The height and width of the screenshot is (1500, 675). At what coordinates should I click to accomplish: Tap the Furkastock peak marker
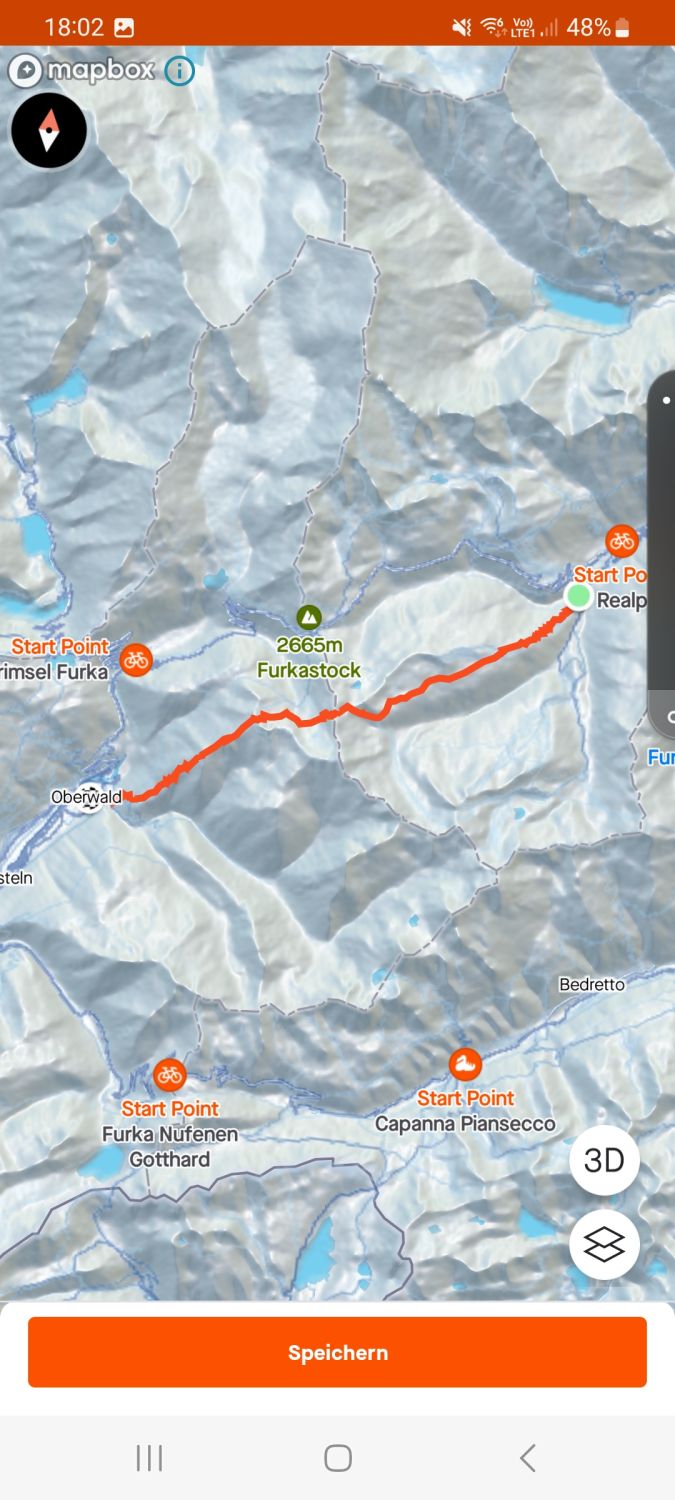(x=309, y=617)
